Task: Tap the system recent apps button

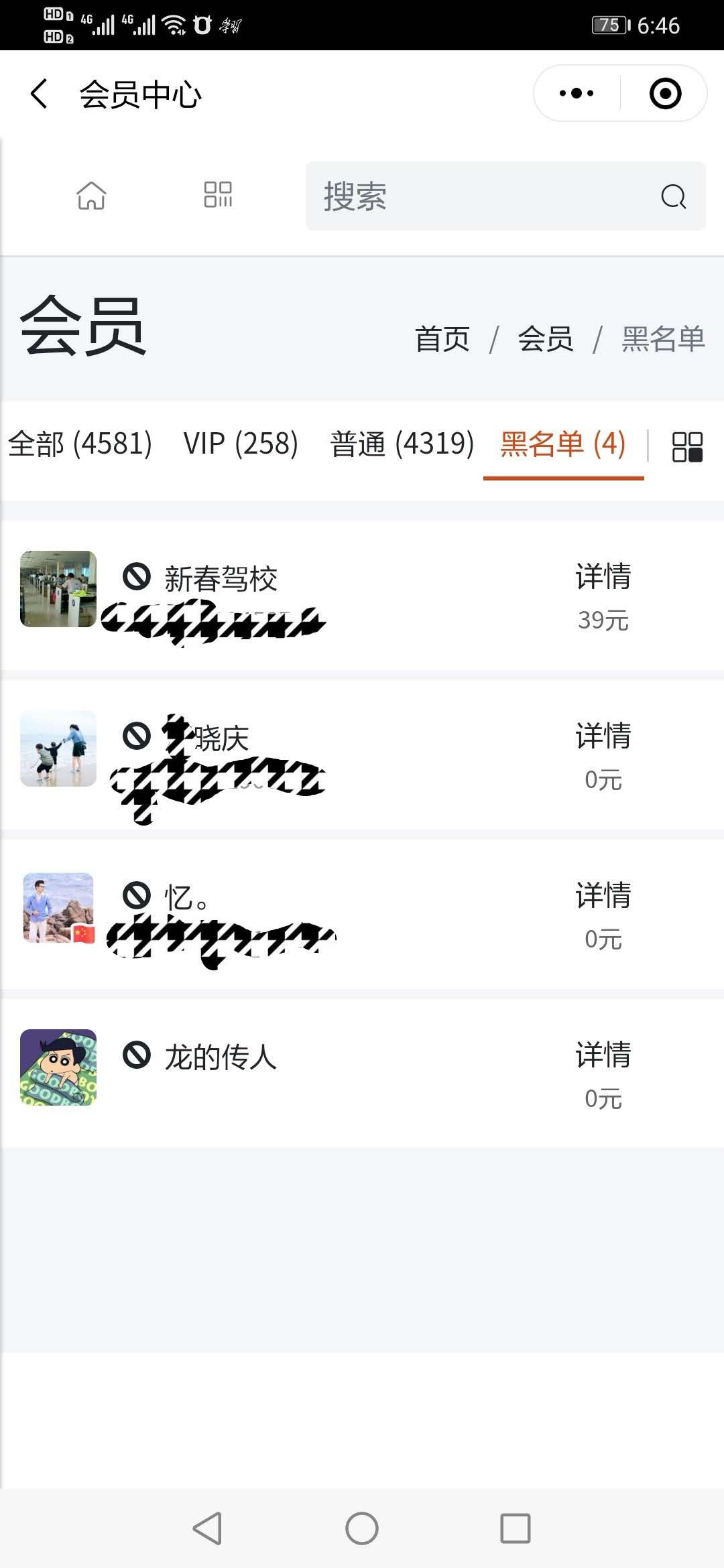Action: click(x=516, y=1528)
